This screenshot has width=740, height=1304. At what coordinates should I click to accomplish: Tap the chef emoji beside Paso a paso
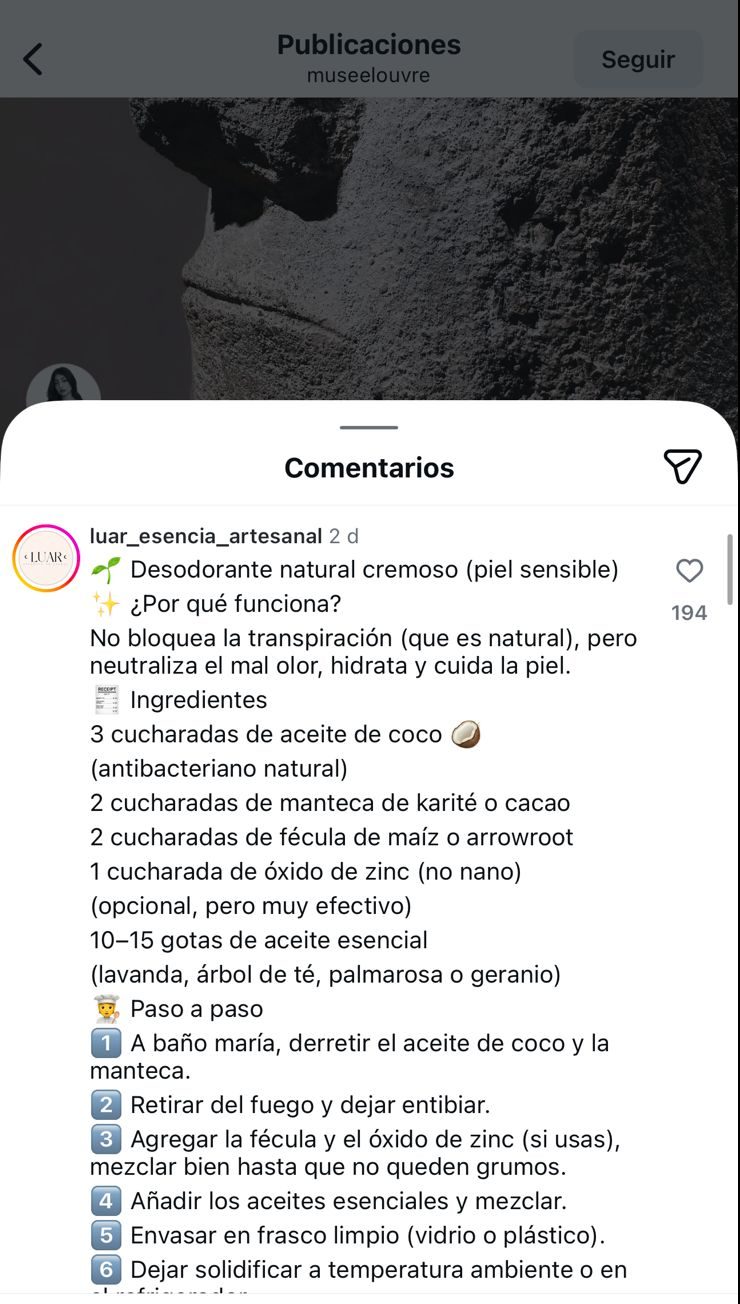tap(103, 1009)
